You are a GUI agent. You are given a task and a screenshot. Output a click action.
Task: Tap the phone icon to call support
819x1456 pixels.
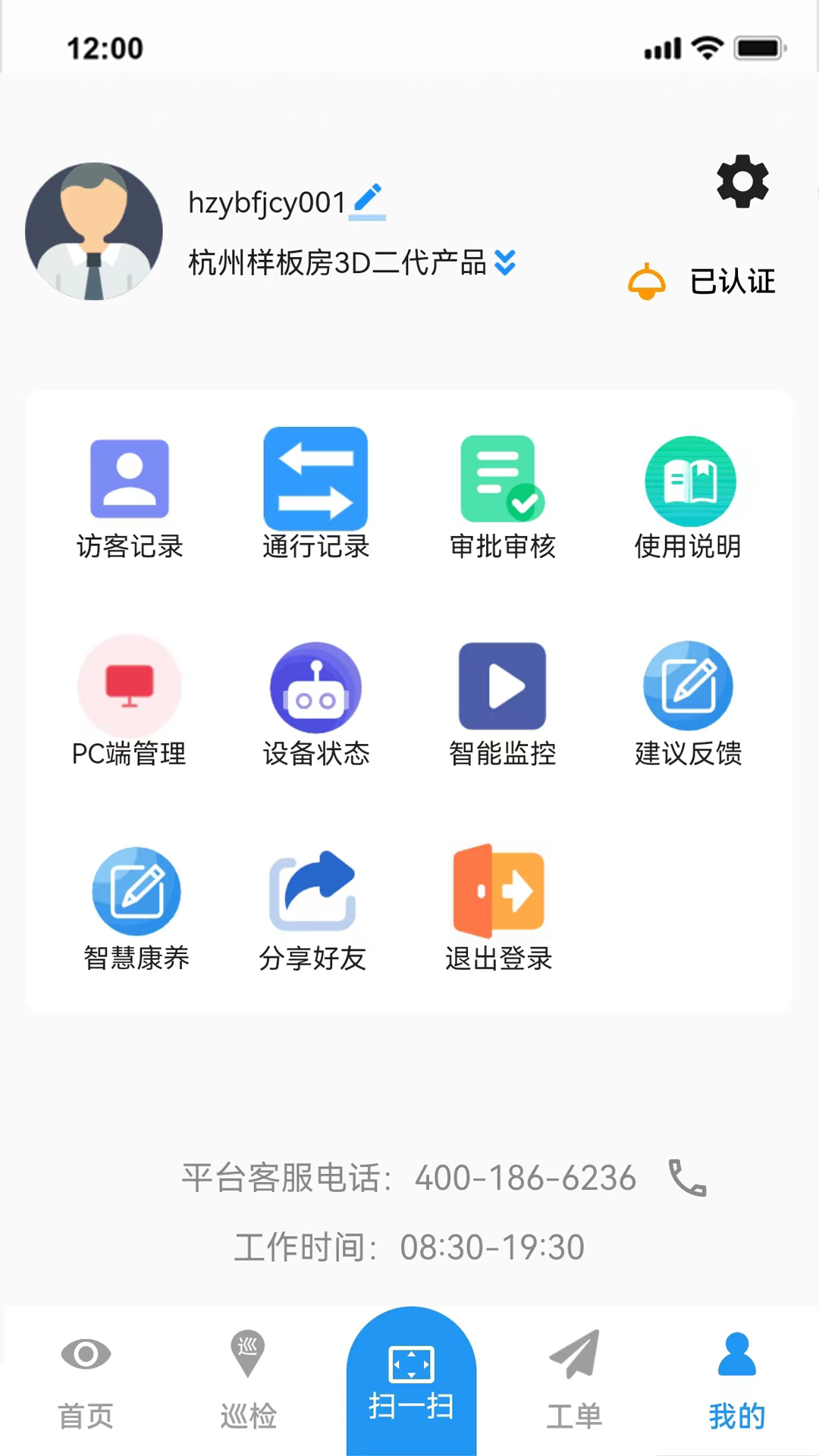[x=689, y=1178]
